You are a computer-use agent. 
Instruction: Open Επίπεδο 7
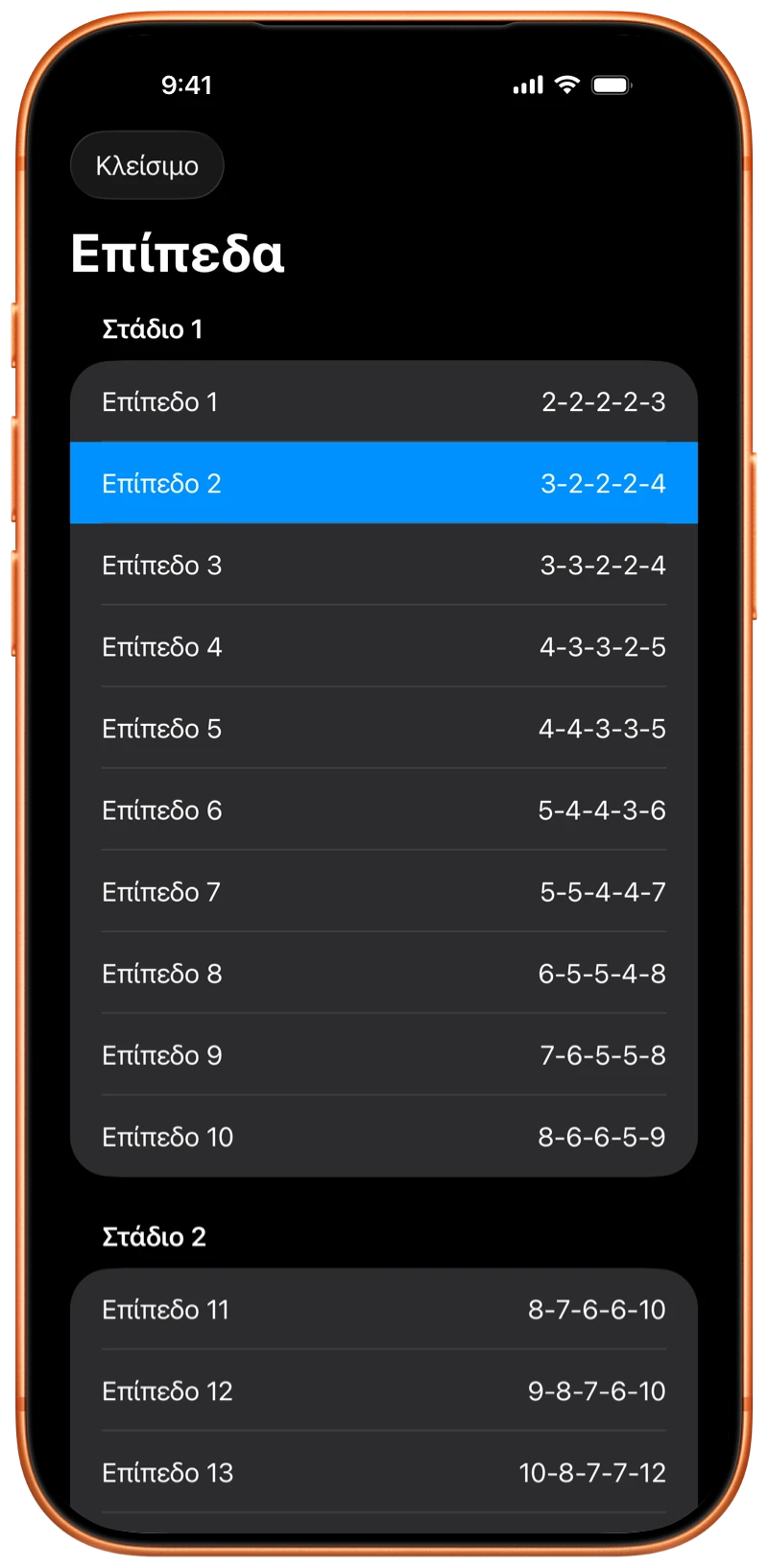coord(384,891)
